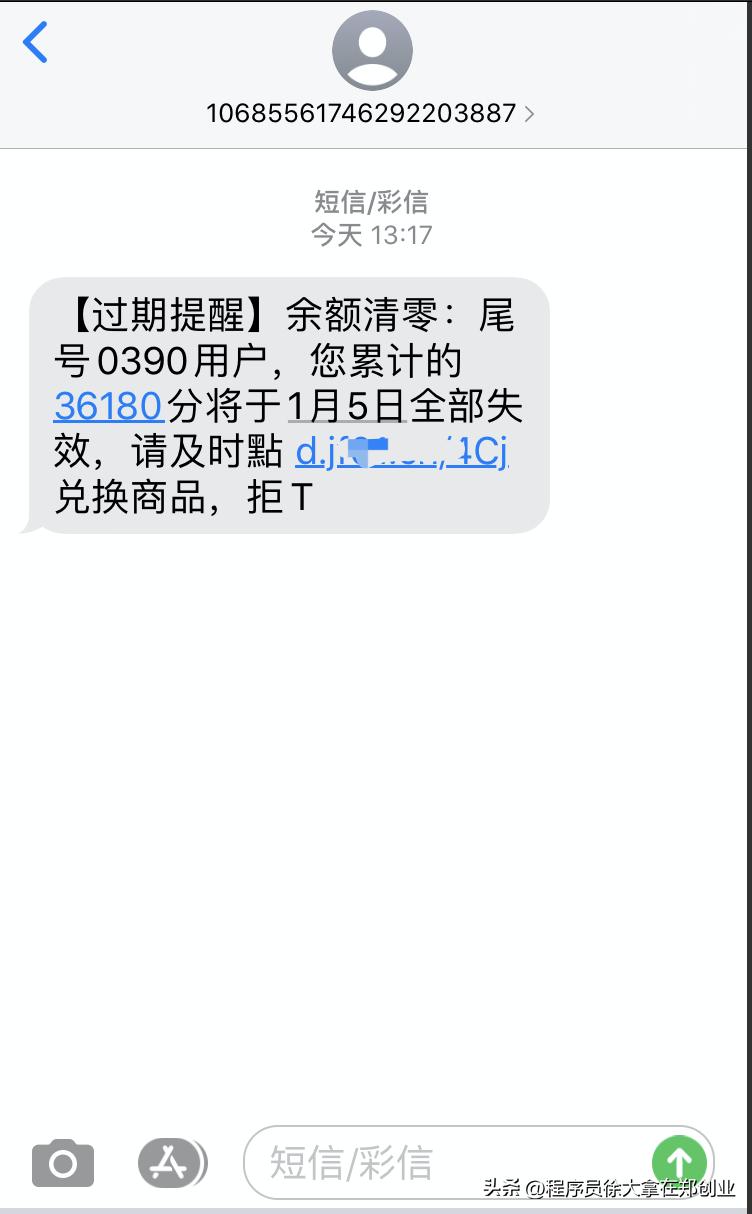Tap the phone number 10685561746292203887

[360, 113]
